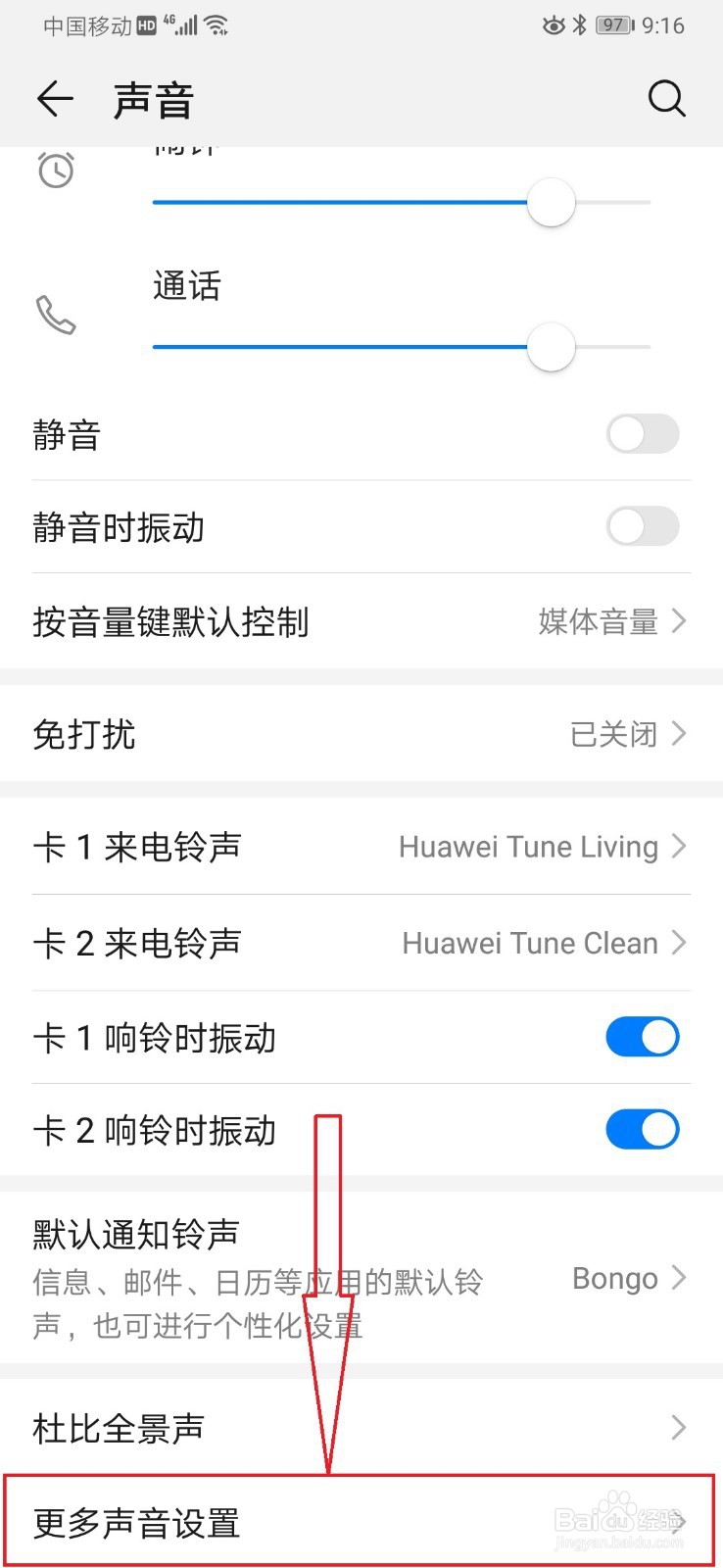
Task: Toggle off 卡2响铃时振动 vibration
Action: (642, 1128)
